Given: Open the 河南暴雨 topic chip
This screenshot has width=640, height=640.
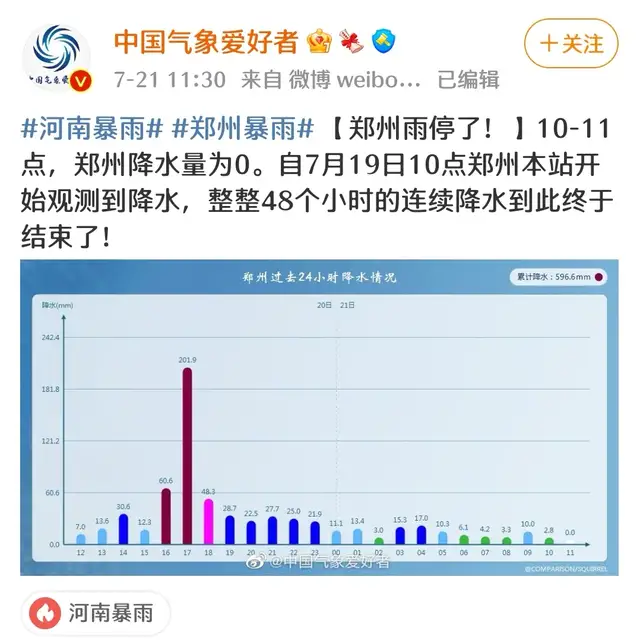Looking at the screenshot, I should click(x=96, y=612).
